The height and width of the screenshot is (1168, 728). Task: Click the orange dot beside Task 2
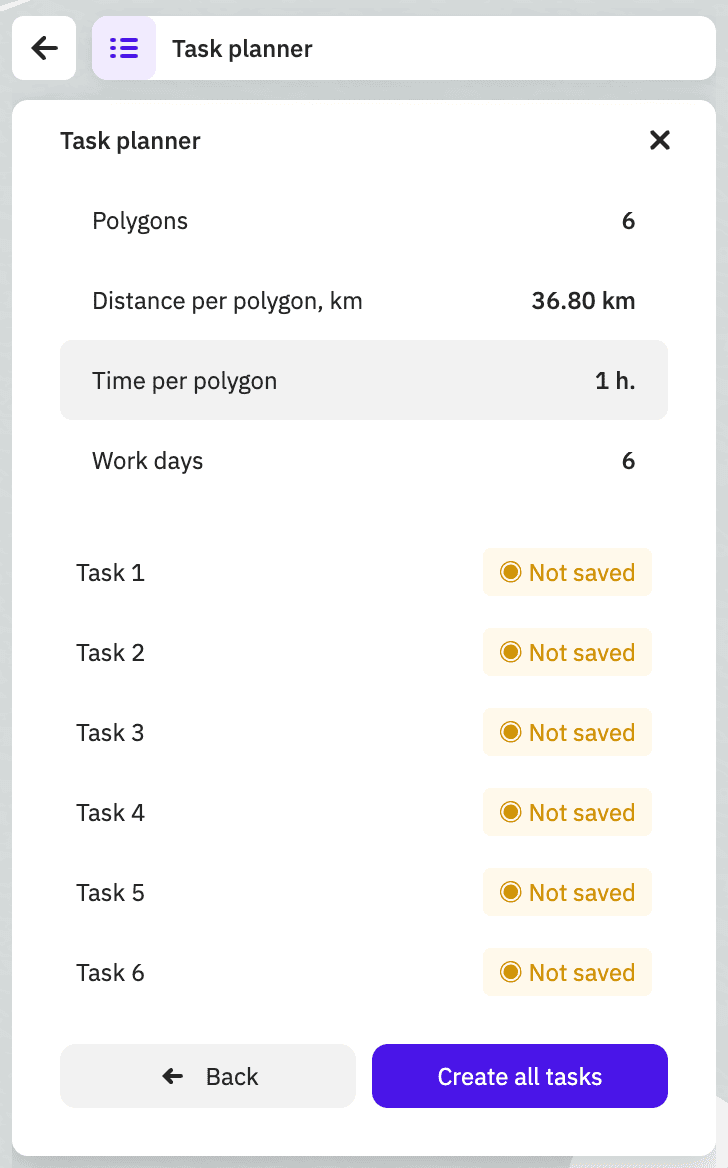tap(510, 652)
